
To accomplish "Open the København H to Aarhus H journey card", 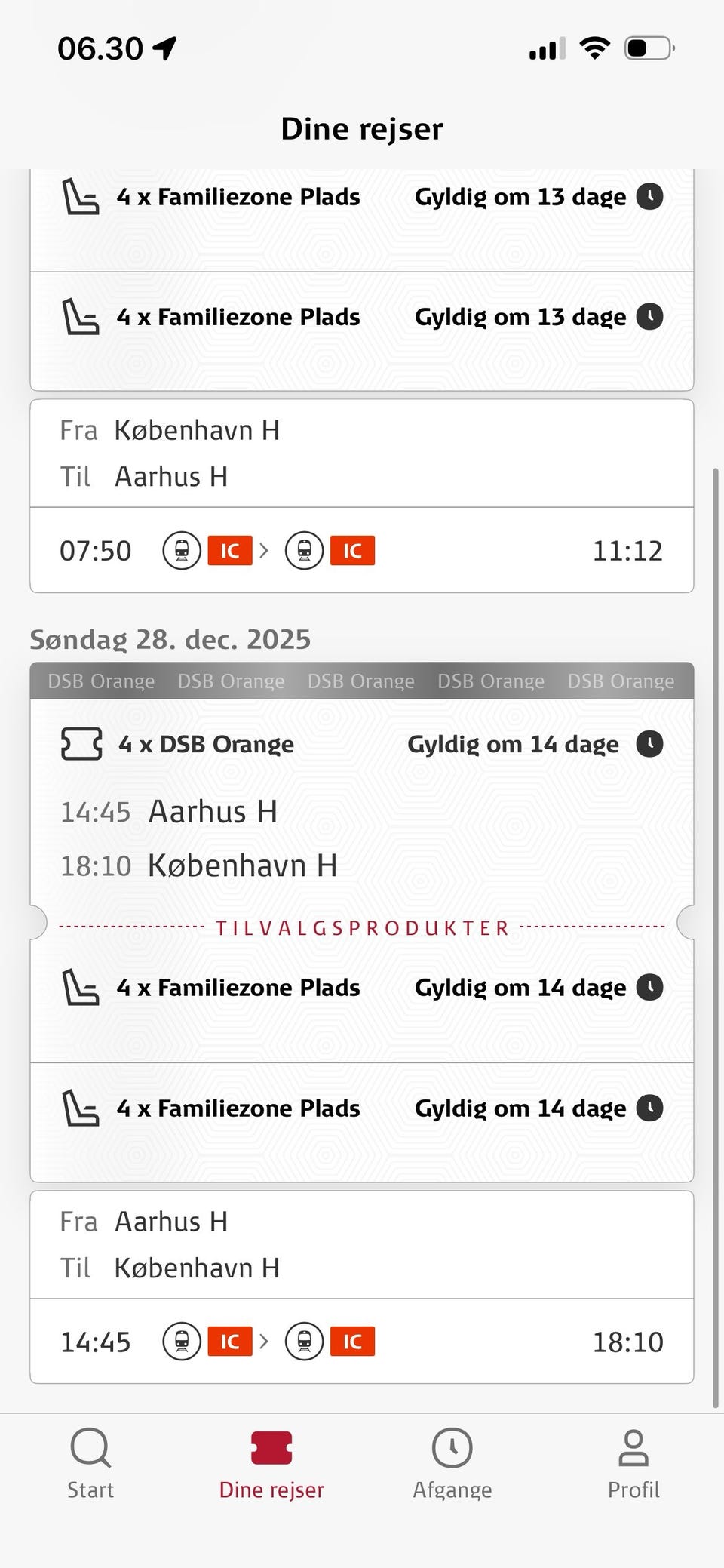I will pyautogui.click(x=362, y=453).
